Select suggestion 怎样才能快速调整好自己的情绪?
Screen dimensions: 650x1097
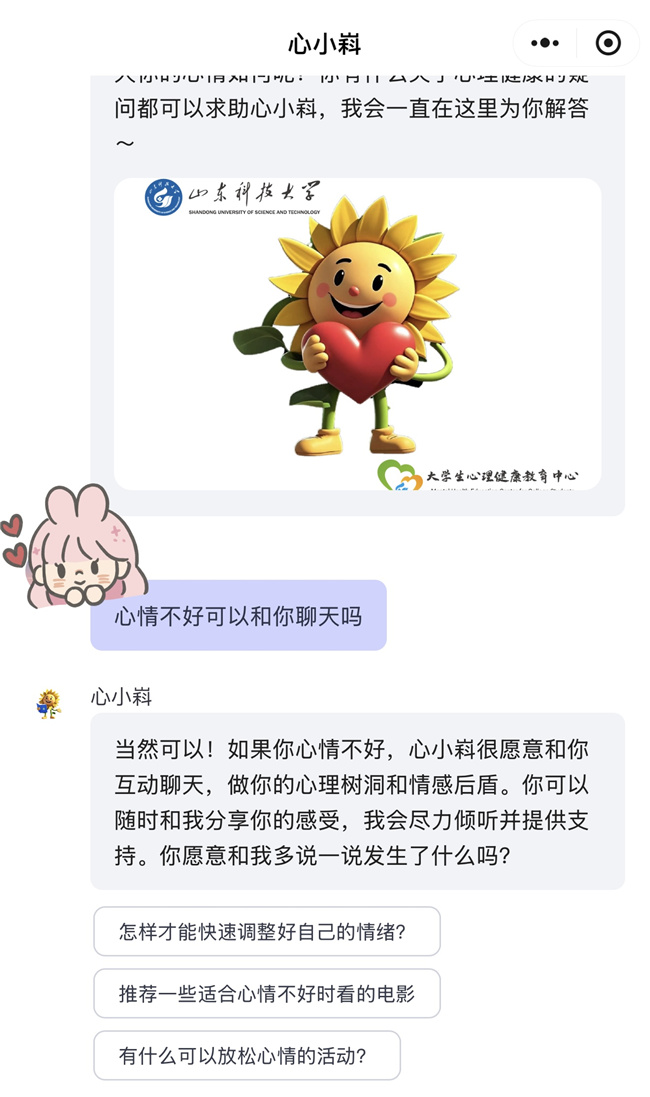(266, 931)
